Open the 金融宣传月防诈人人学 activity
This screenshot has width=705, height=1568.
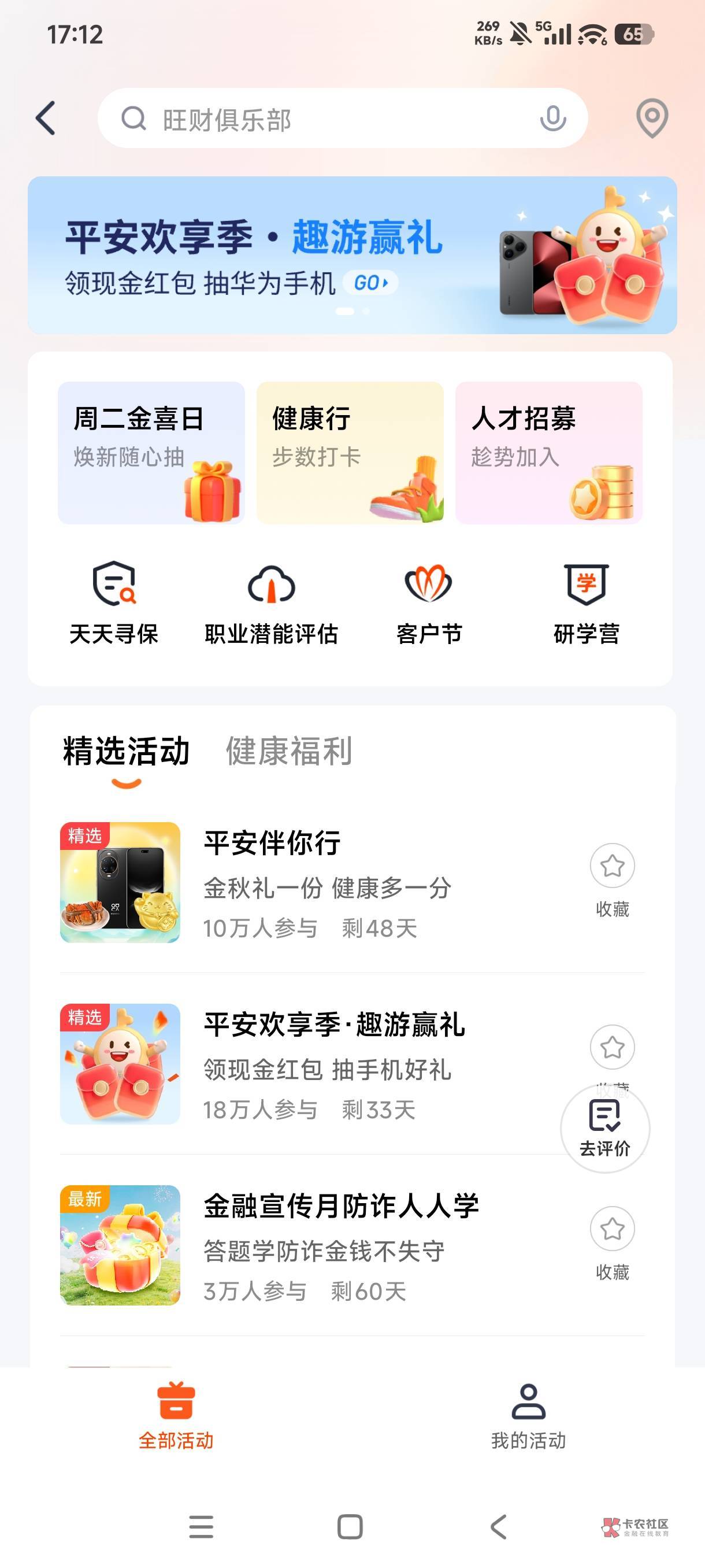click(x=316, y=1245)
